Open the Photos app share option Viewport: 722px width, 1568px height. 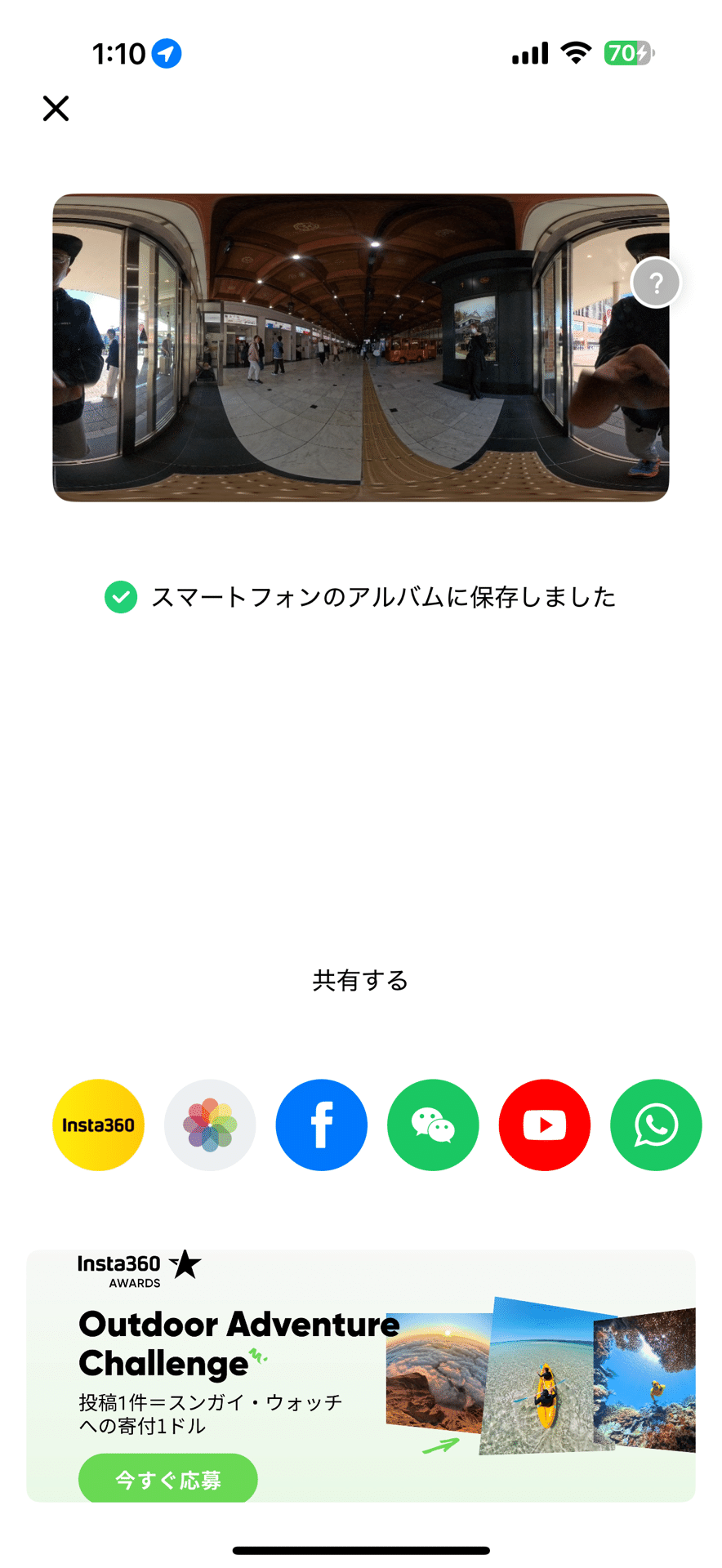(x=210, y=1125)
